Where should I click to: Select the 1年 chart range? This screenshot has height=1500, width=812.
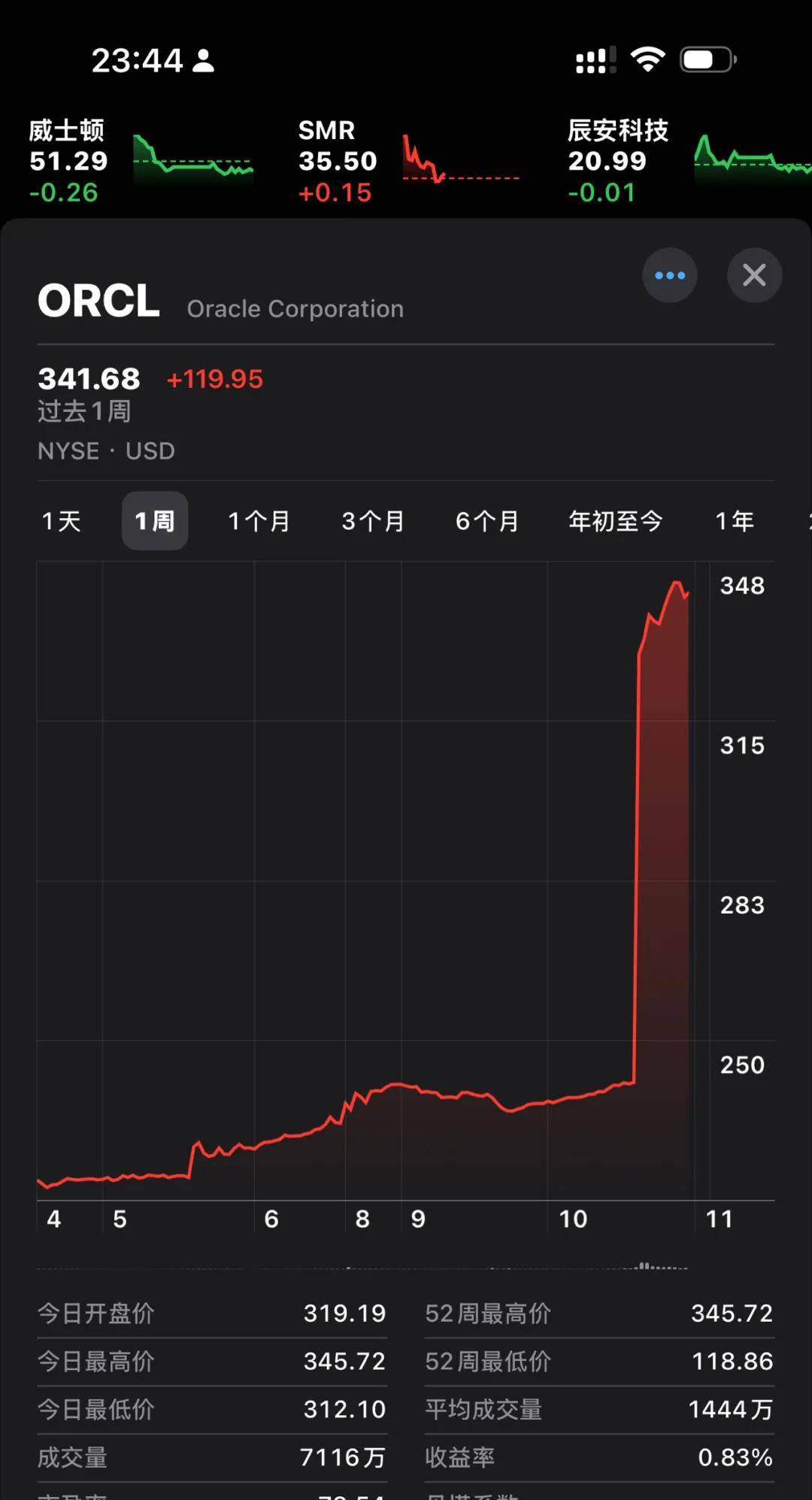coord(734,520)
